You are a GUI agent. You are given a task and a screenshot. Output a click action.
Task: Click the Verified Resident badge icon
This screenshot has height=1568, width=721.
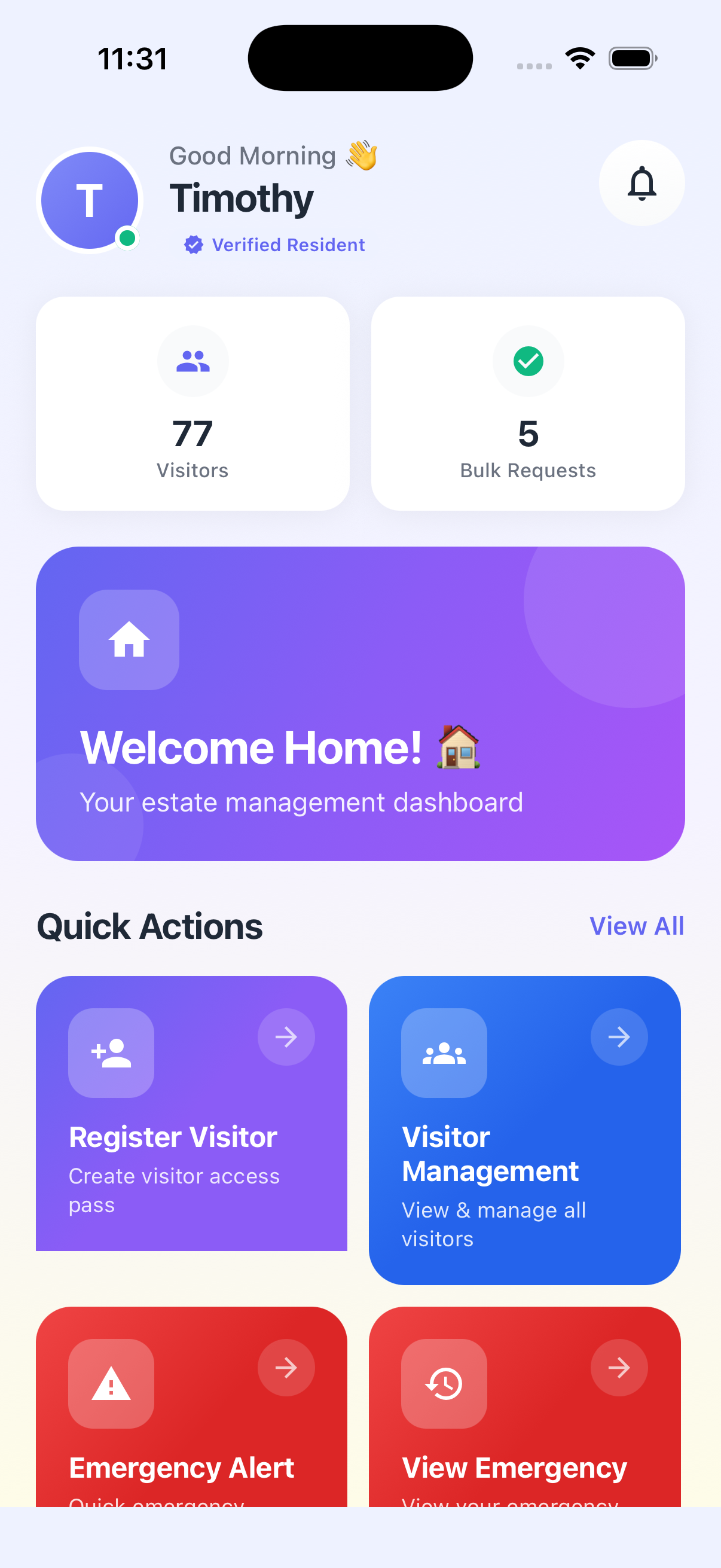click(193, 245)
